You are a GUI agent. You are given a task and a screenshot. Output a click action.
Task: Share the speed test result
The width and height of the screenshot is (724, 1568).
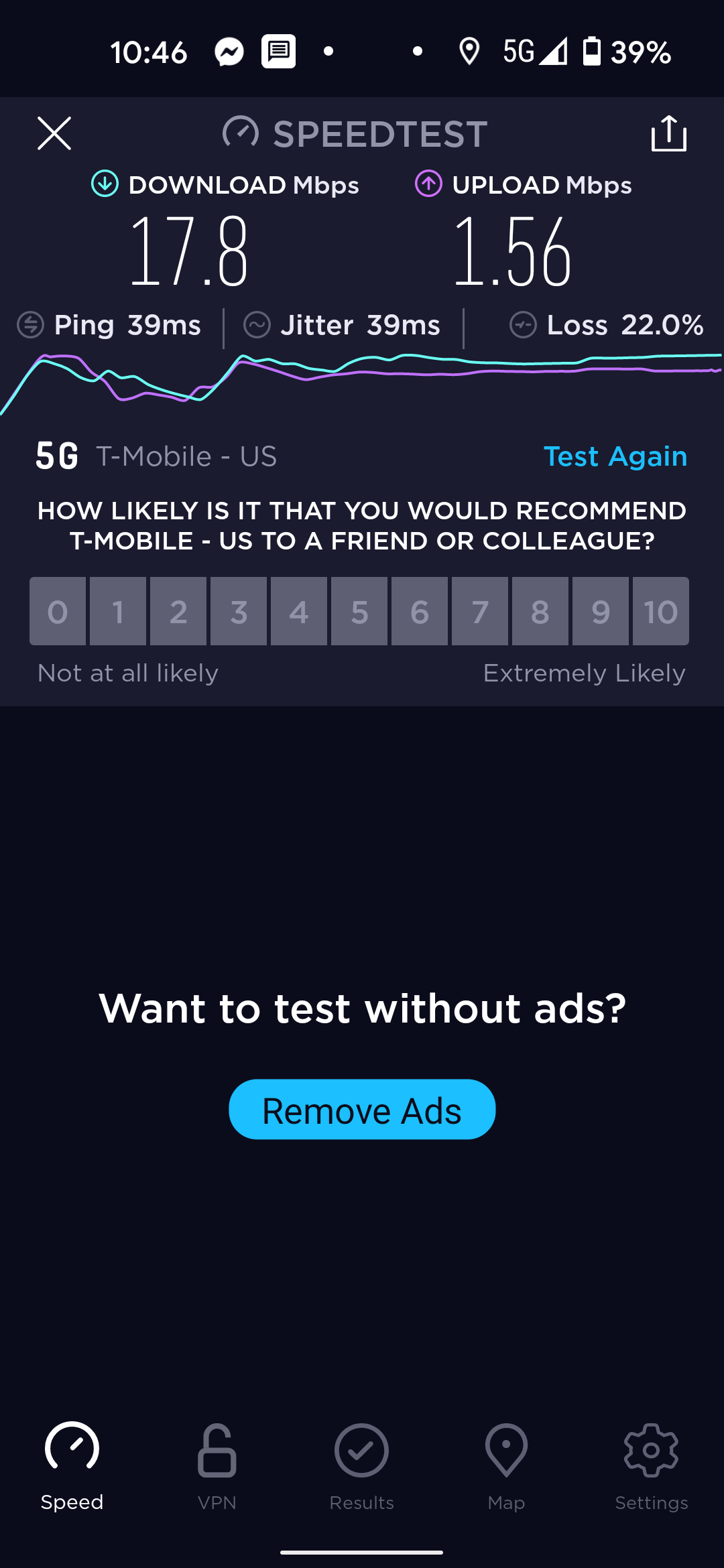pyautogui.click(x=668, y=133)
